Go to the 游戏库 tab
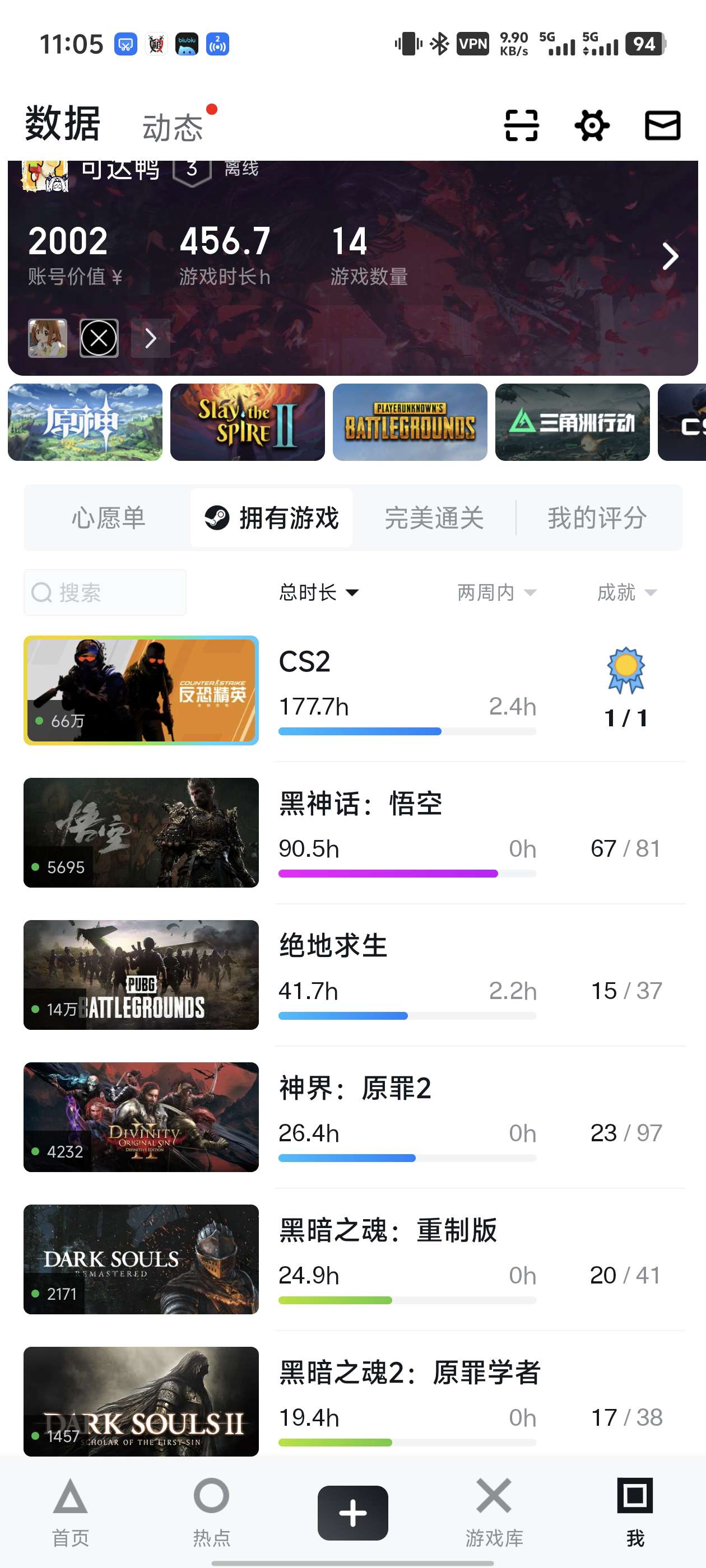 coord(494,1513)
